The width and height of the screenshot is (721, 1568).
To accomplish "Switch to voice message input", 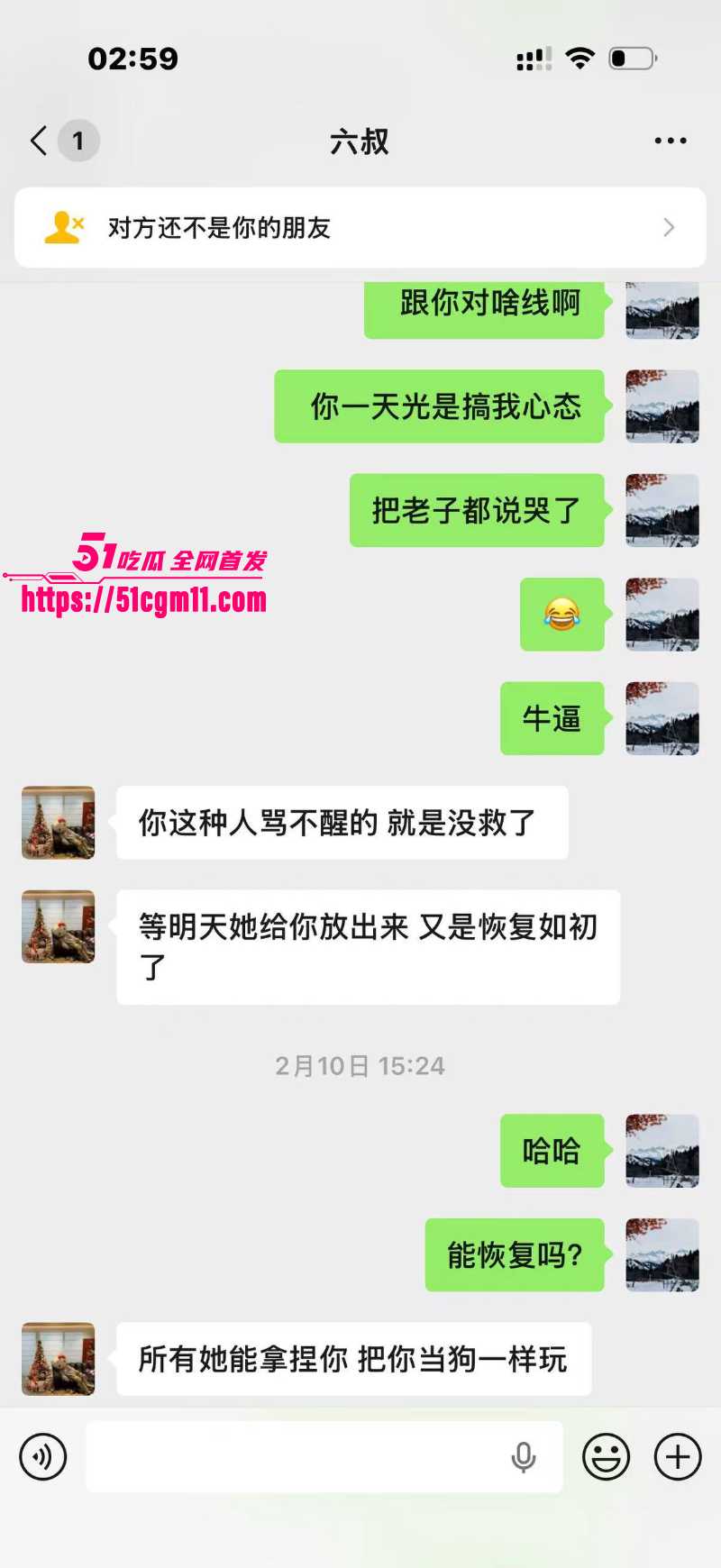I will (x=43, y=1456).
